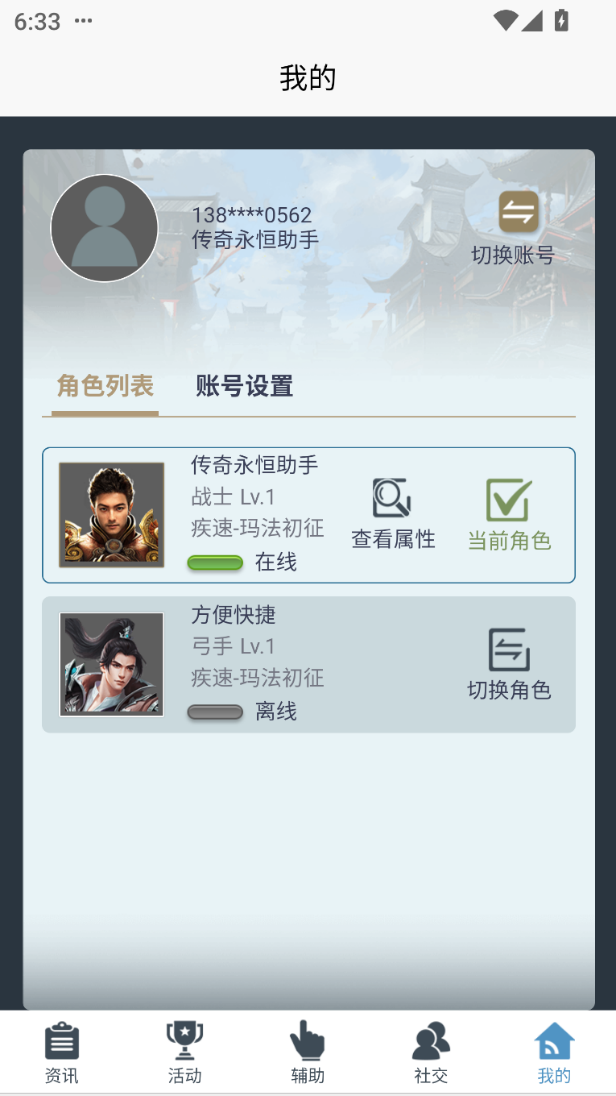
Task: Select the 角色列表 tab
Action: tap(105, 386)
